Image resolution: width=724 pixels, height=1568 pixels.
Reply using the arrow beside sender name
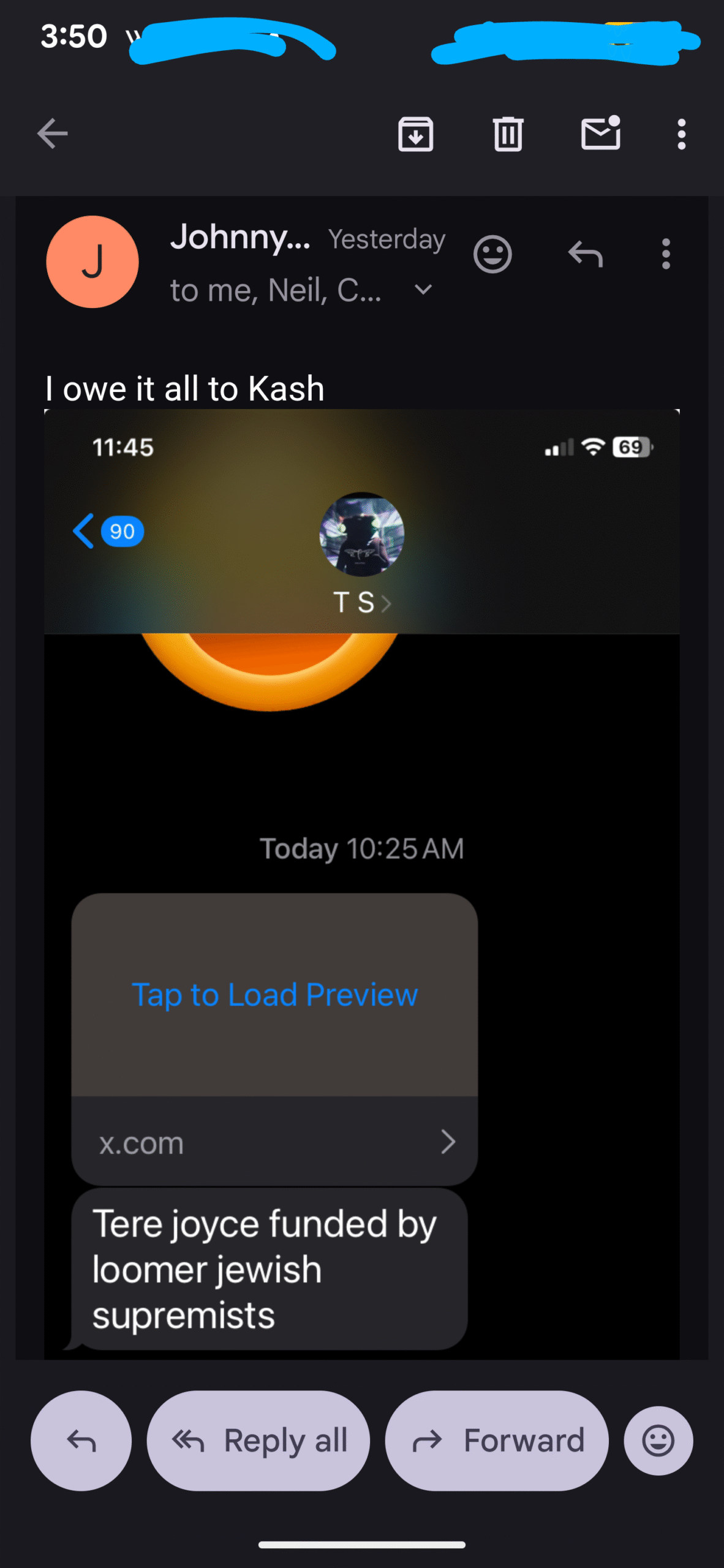586,254
